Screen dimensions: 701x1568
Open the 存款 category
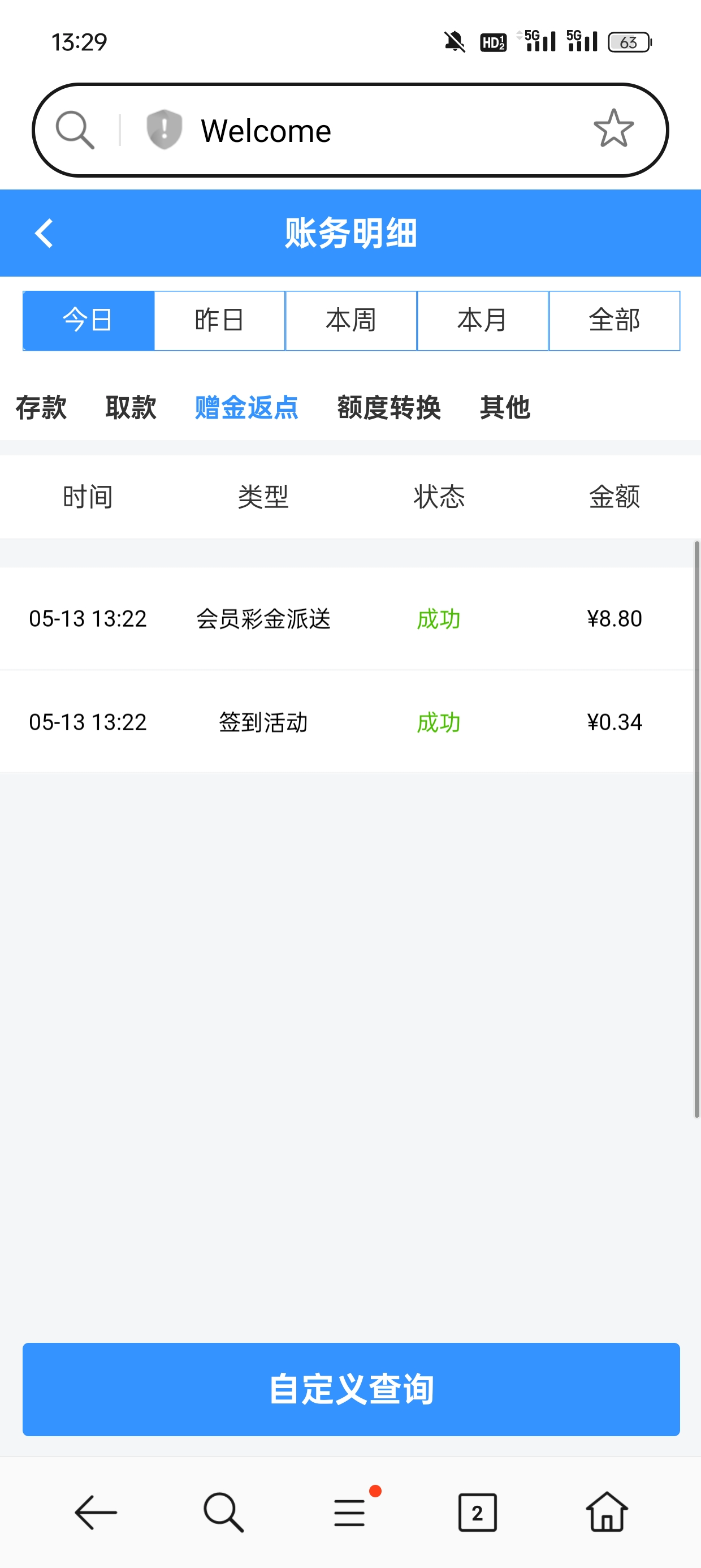41,407
